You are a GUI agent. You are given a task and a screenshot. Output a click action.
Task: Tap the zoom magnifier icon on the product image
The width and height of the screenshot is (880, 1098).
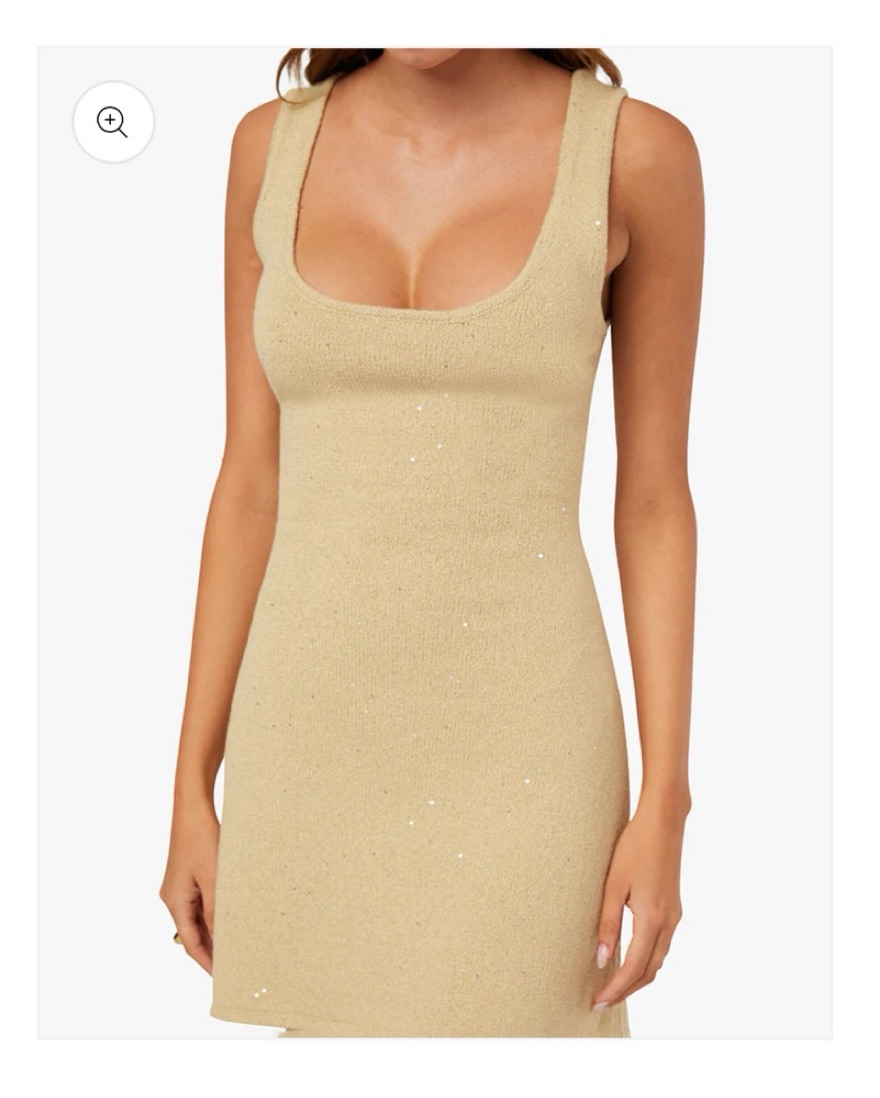pyautogui.click(x=113, y=122)
